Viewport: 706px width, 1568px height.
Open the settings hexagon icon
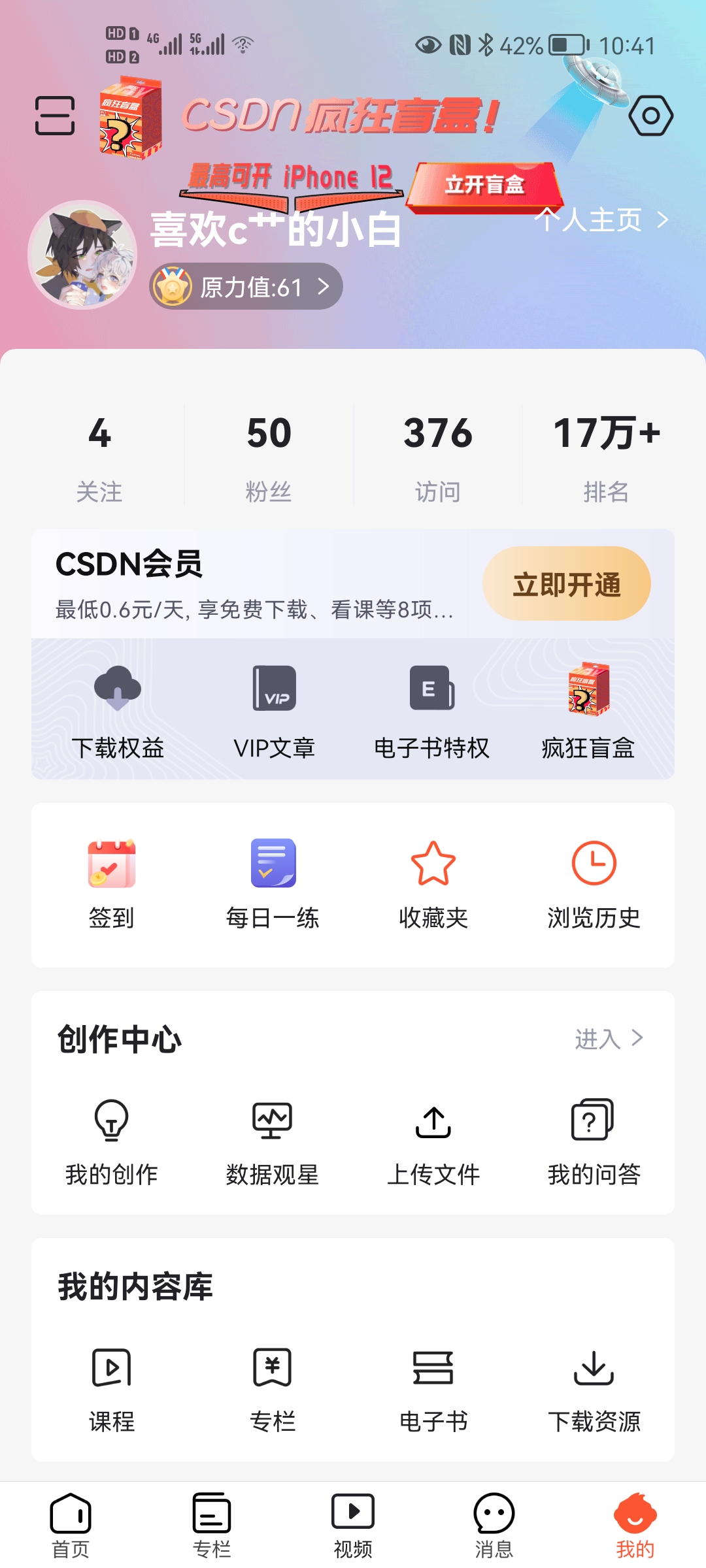[x=650, y=116]
